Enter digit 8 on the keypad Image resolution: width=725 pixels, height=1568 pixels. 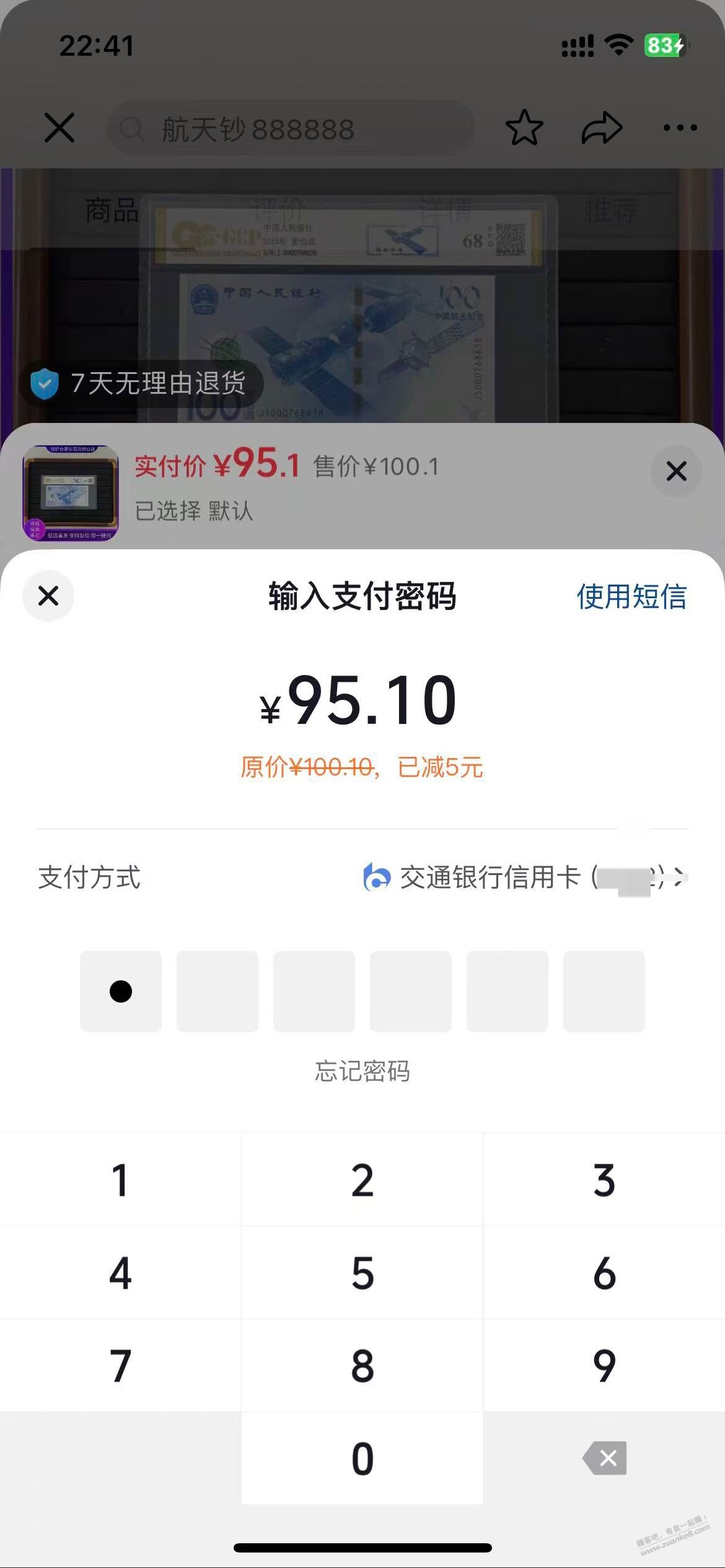click(x=362, y=1366)
